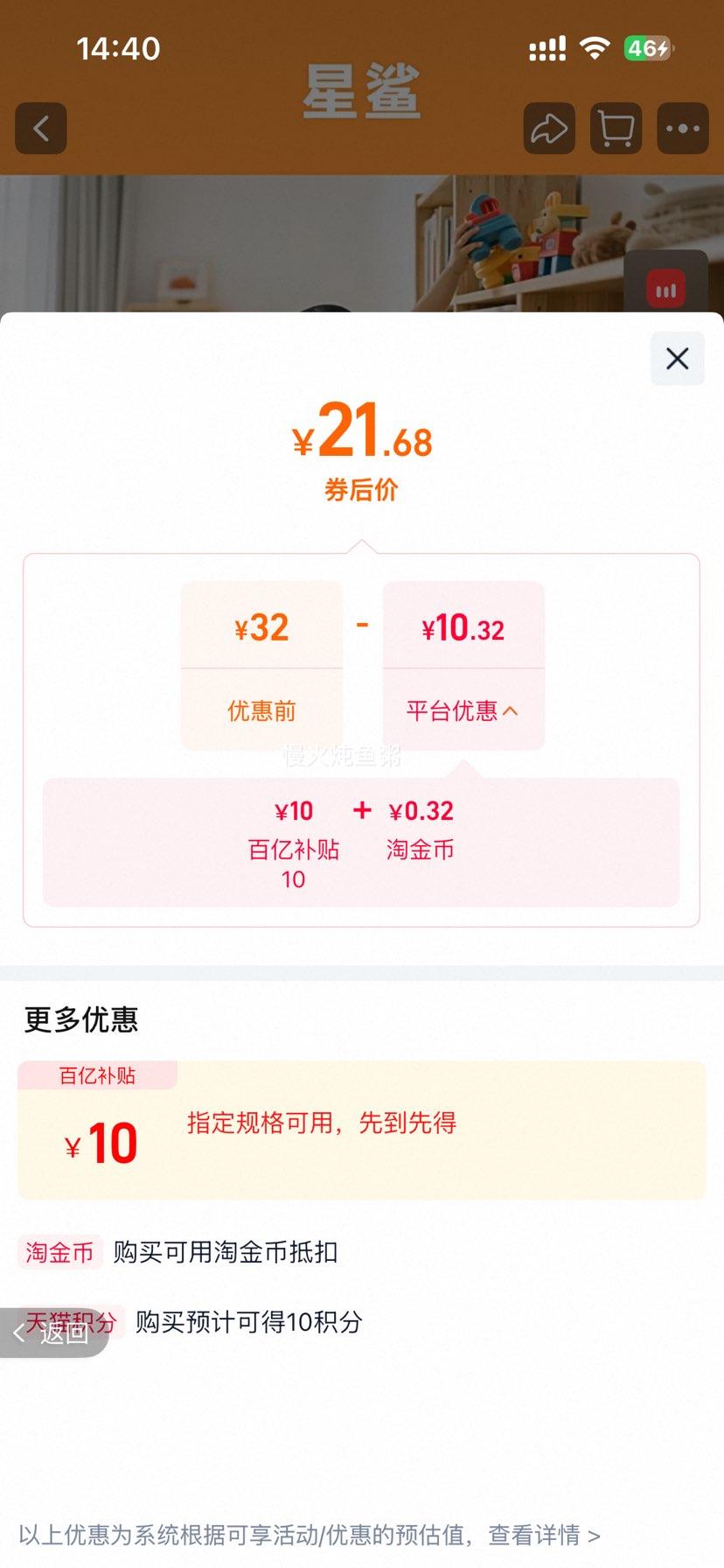
Task: Open the 查看详情 link at the bottom
Action: coord(536,1536)
